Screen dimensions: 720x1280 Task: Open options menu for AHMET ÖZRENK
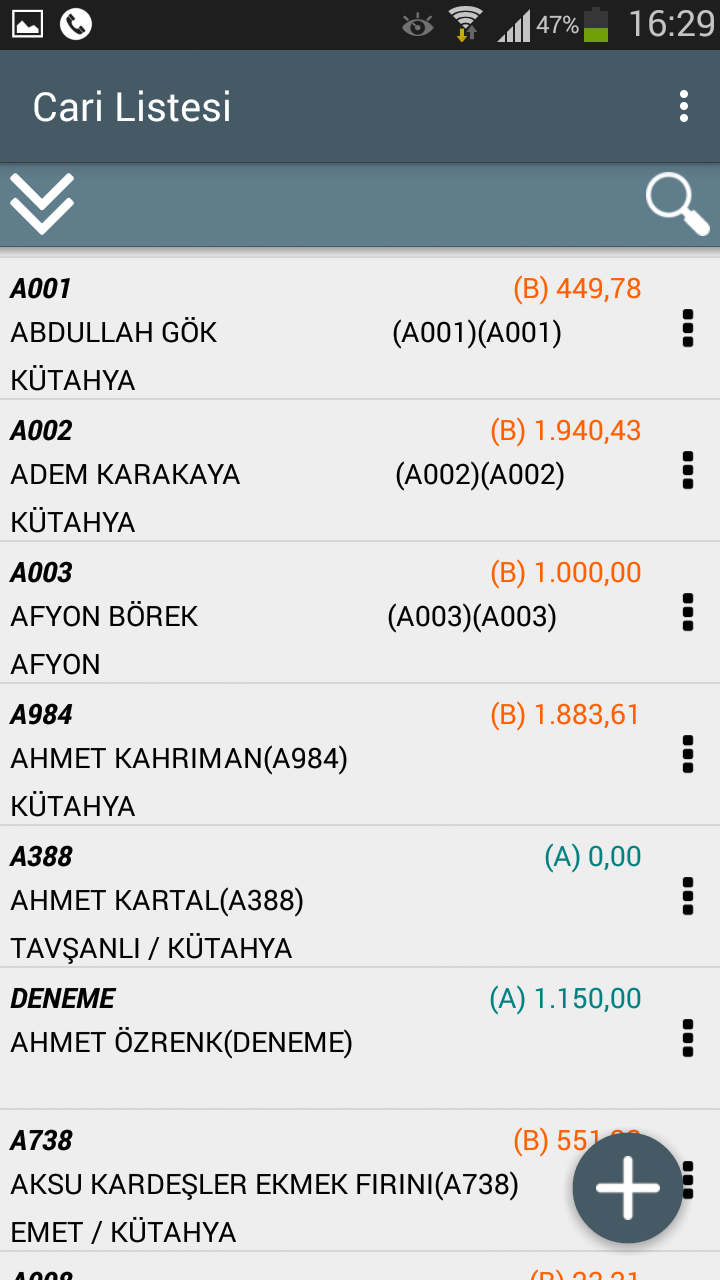687,1039
